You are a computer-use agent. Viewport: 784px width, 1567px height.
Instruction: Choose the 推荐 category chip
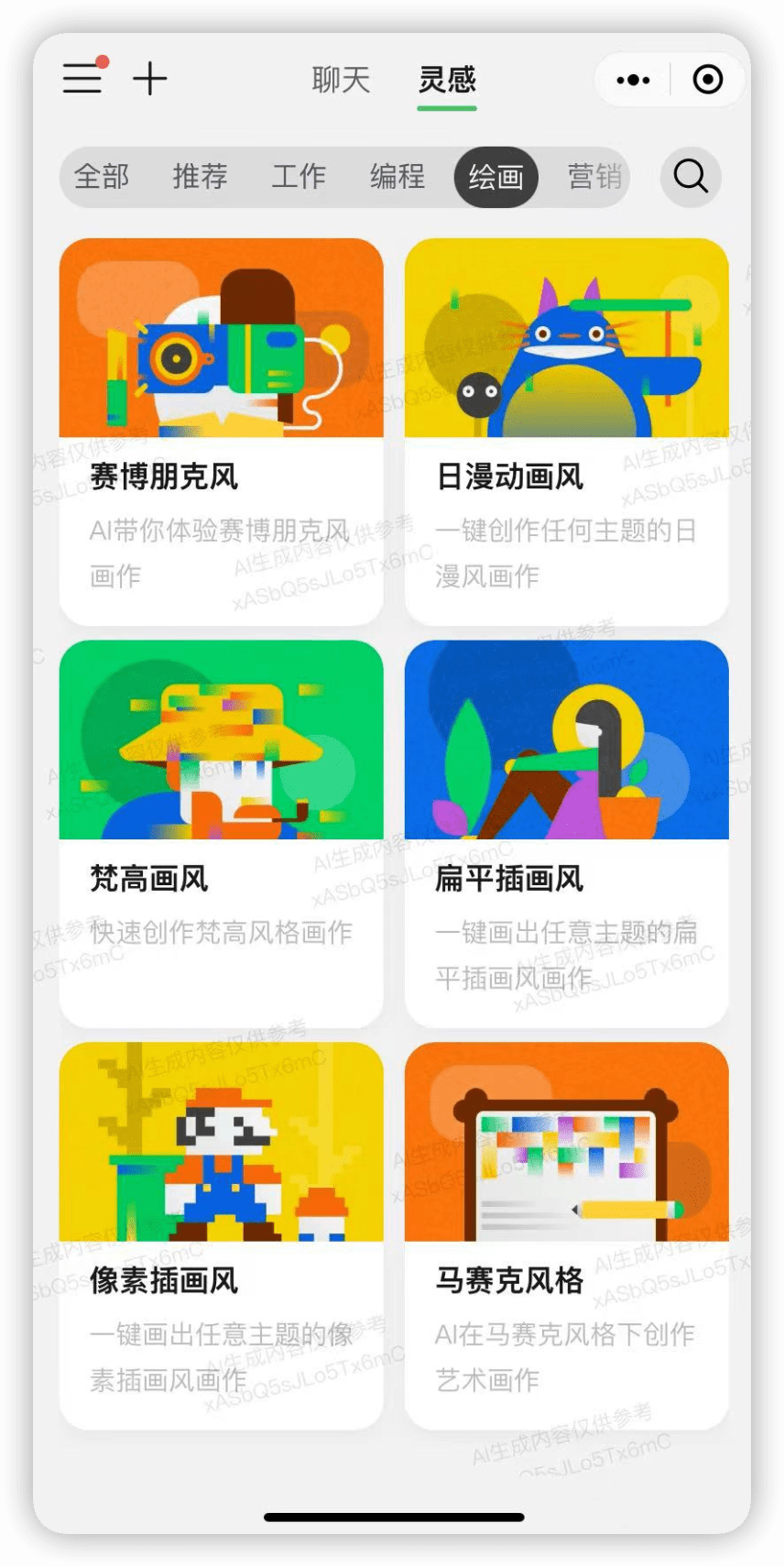[x=200, y=177]
